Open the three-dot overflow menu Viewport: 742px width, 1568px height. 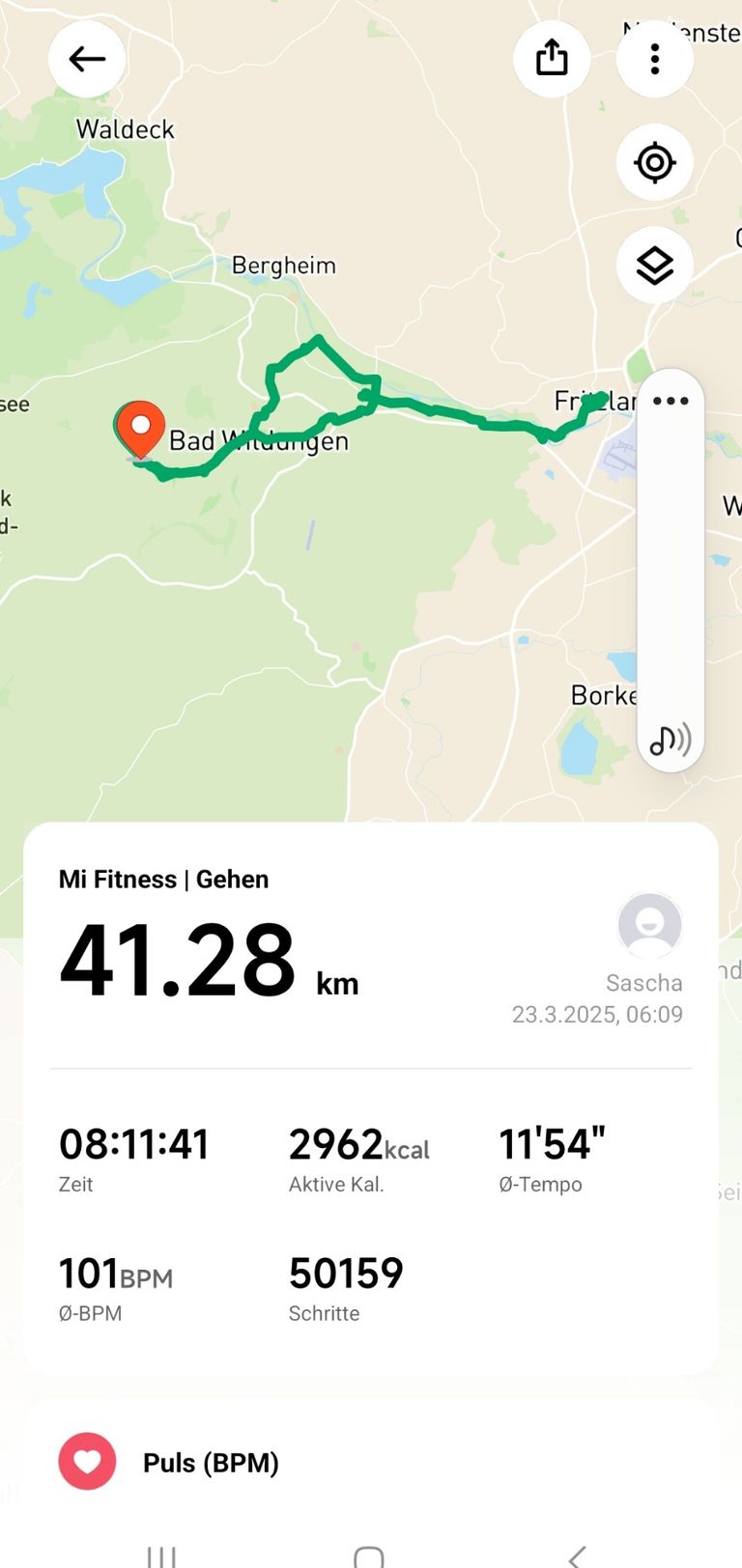pyautogui.click(x=655, y=59)
